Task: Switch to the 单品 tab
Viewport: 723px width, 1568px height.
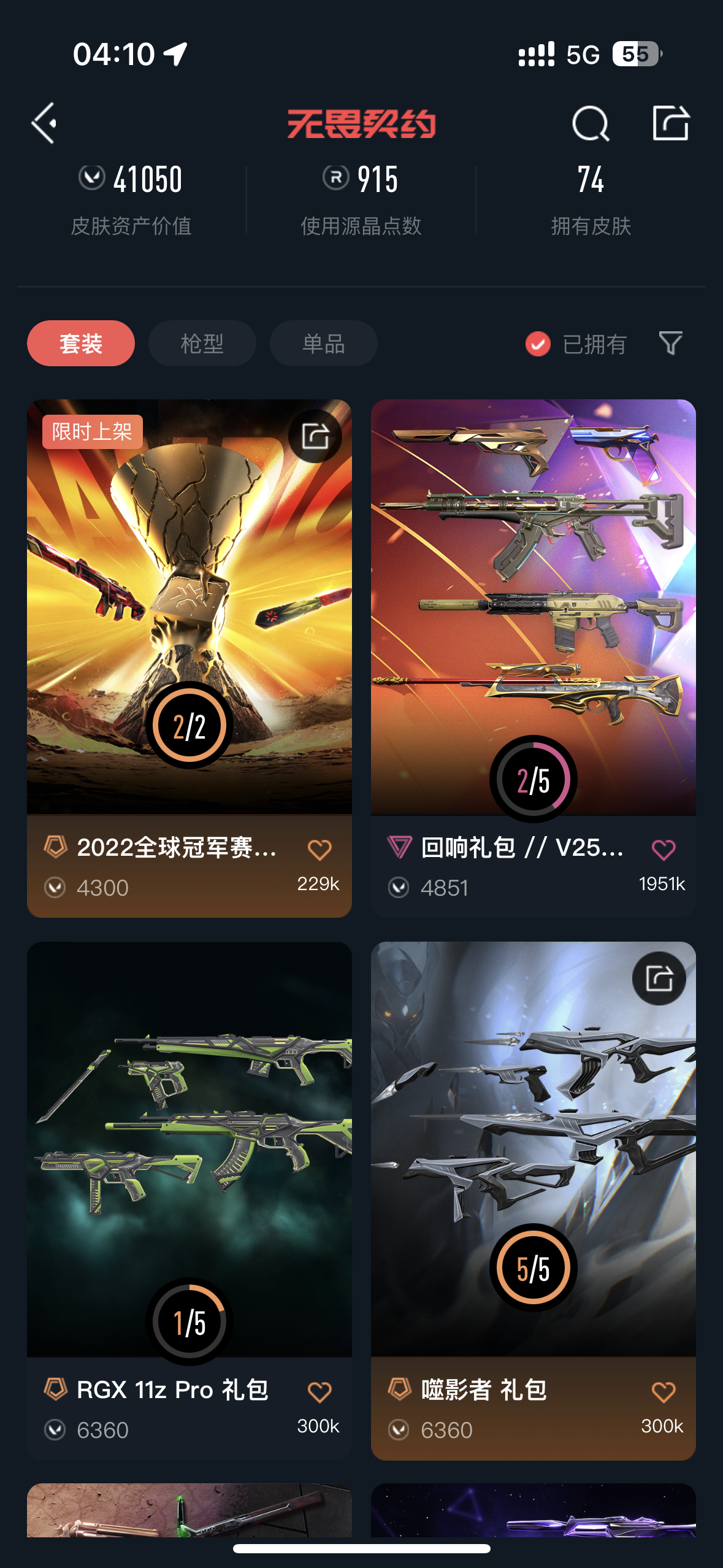Action: (x=323, y=344)
